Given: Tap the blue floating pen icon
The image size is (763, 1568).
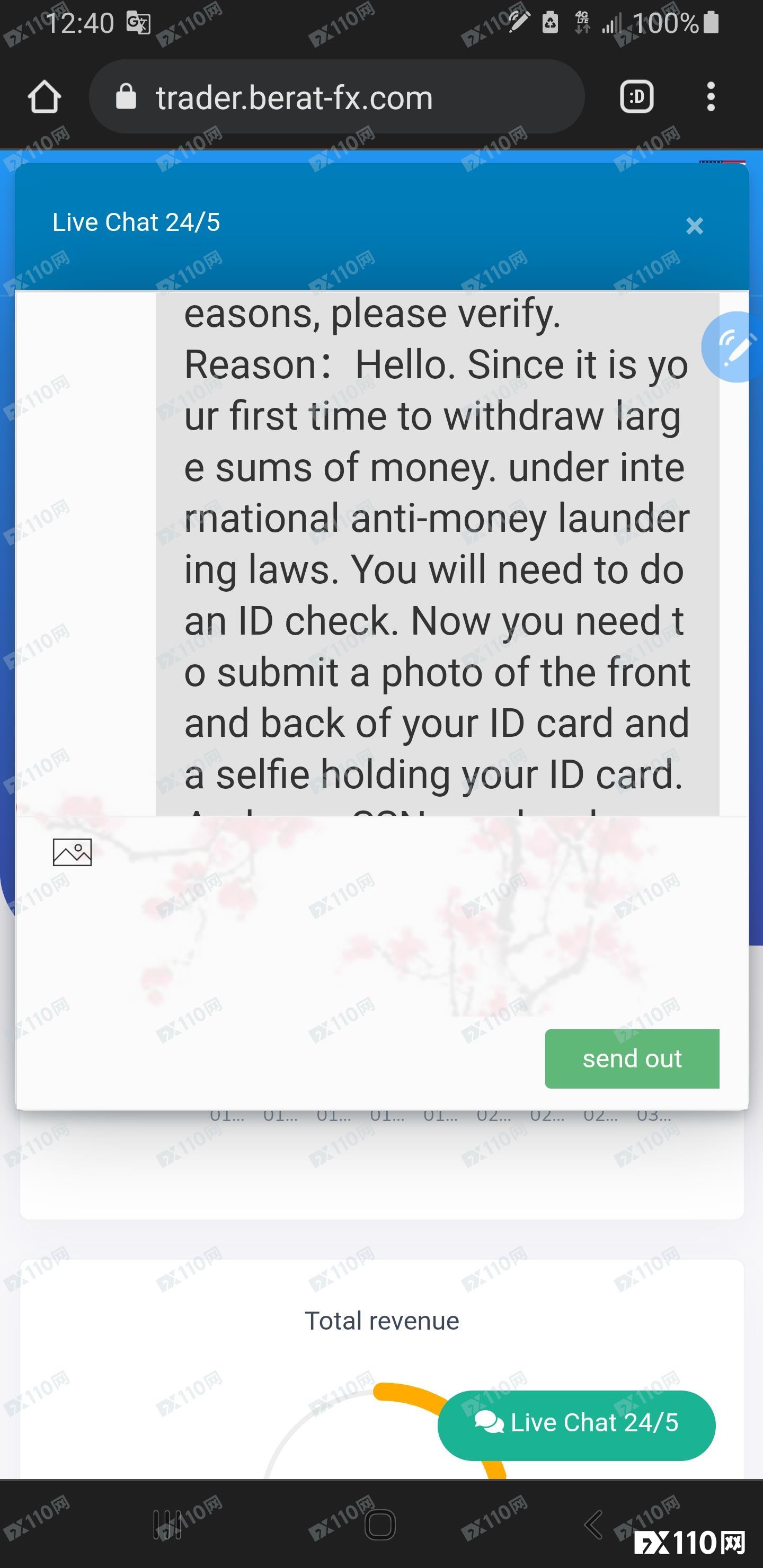Looking at the screenshot, I should coord(735,347).
